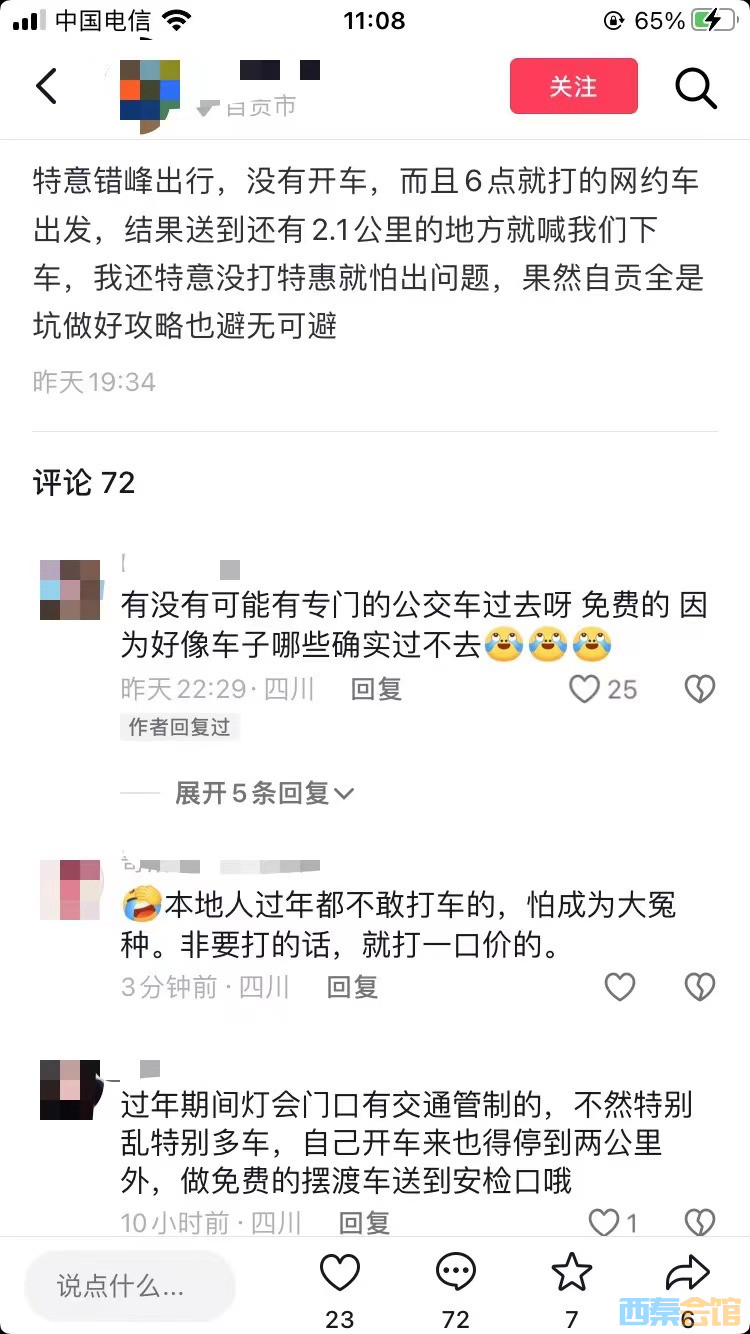This screenshot has height=1334, width=750.
Task: Reply to the 灯会门口交通管制 comment
Action: 365,1222
